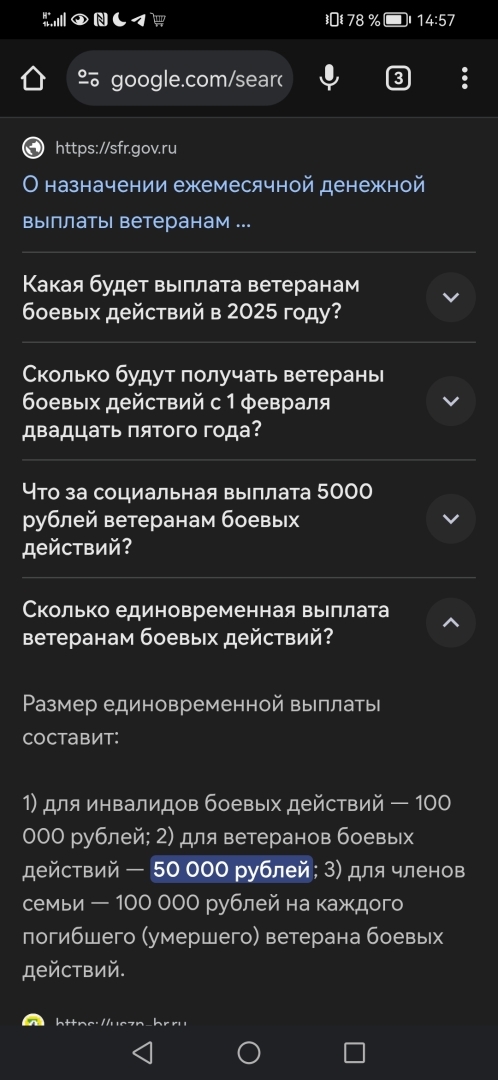Open the browser home page
Image resolution: width=498 pixels, height=1080 pixels.
point(33,79)
